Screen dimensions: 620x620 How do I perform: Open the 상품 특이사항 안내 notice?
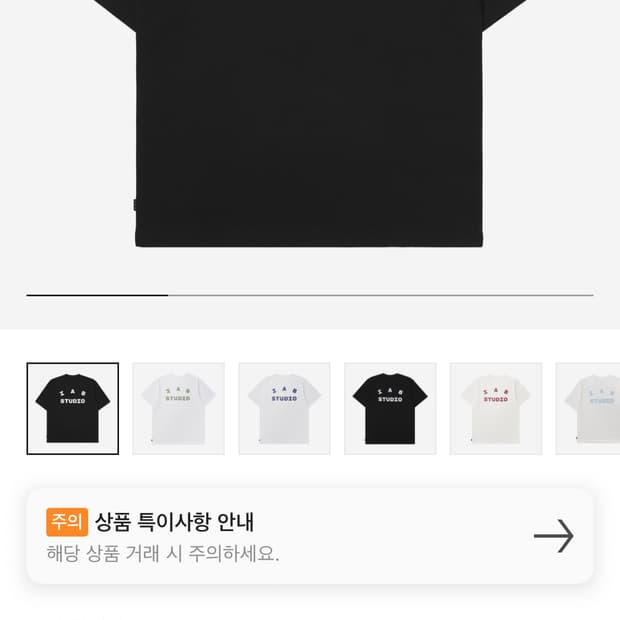(x=309, y=536)
